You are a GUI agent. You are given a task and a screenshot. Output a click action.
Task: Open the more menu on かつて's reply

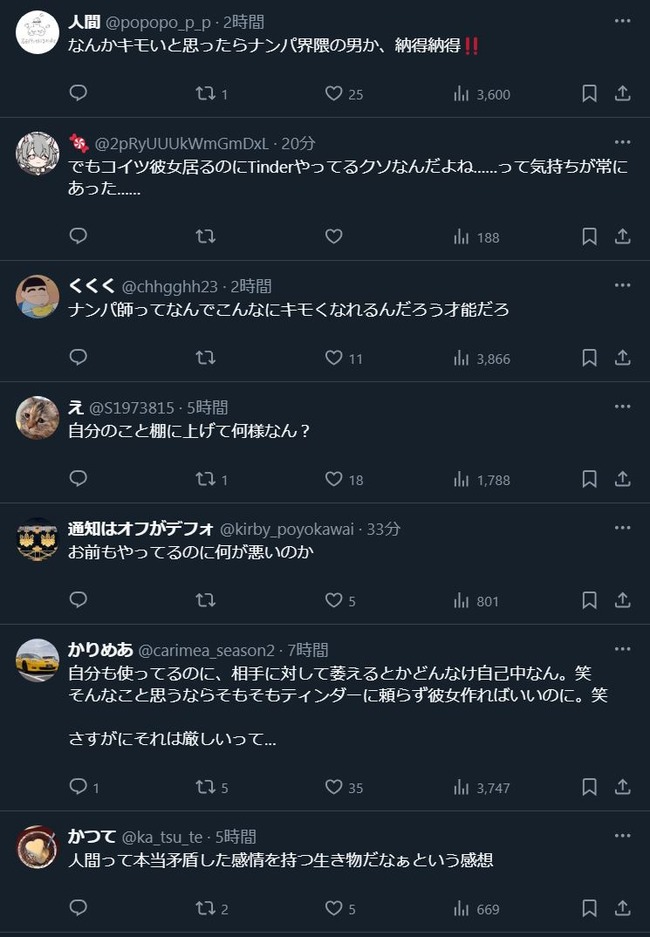coord(622,835)
